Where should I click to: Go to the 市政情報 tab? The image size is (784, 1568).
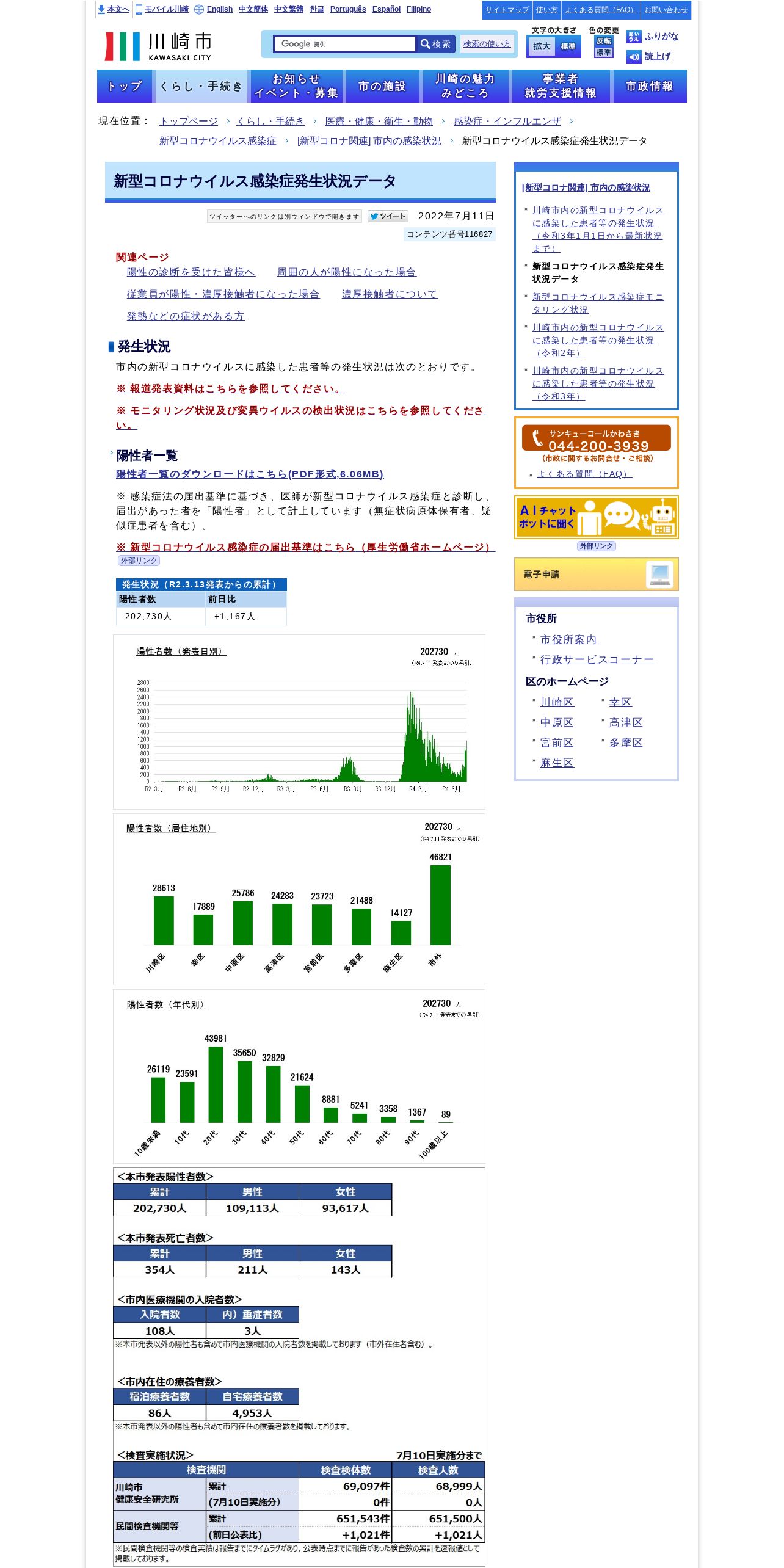tap(650, 86)
